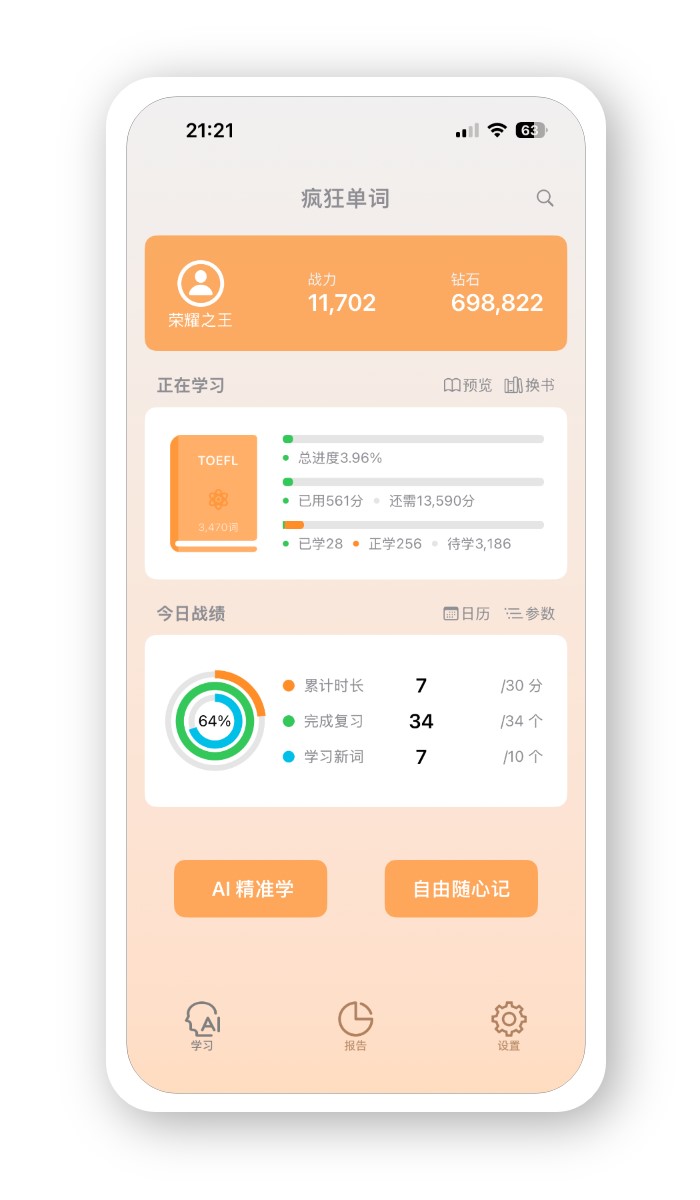Switch to the 报告 tab
Screen dimensions: 700x1200
[x=355, y=1026]
